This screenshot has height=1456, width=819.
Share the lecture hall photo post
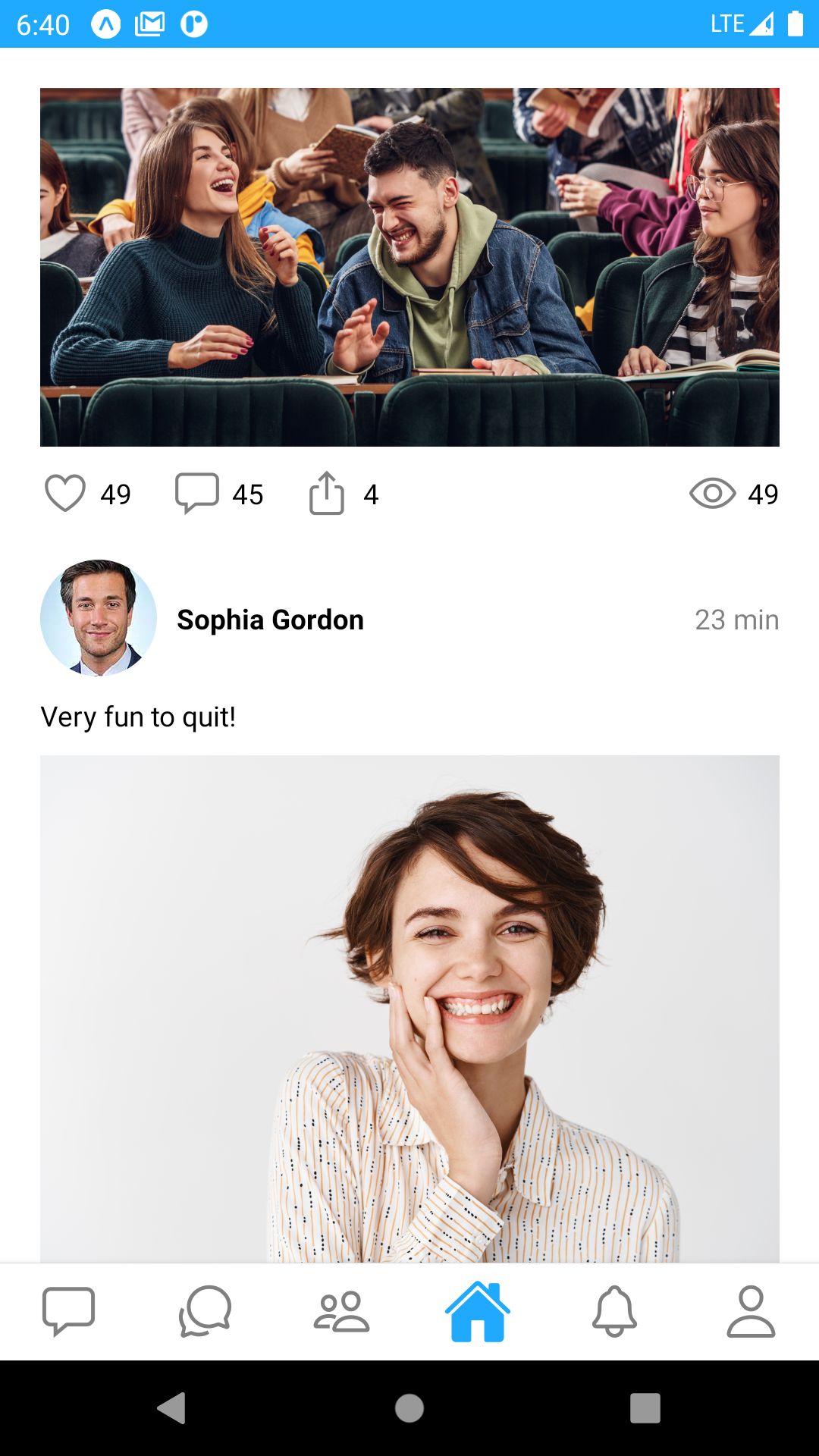(x=327, y=494)
